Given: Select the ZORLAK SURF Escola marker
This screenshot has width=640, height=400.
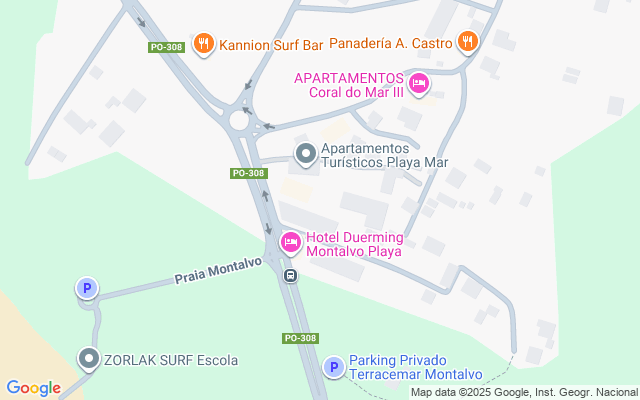Looking at the screenshot, I should [x=89, y=359].
